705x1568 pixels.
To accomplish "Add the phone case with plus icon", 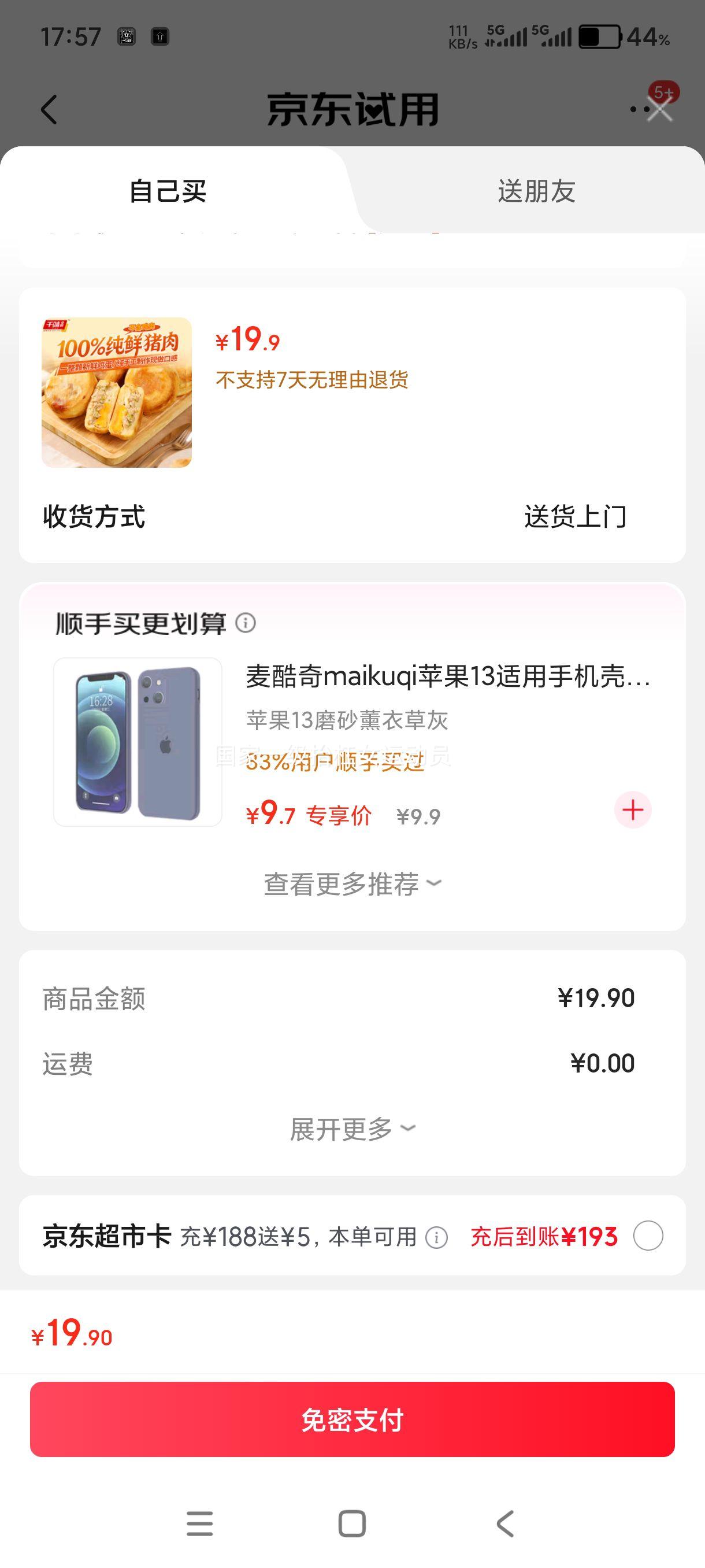I will point(633,809).
